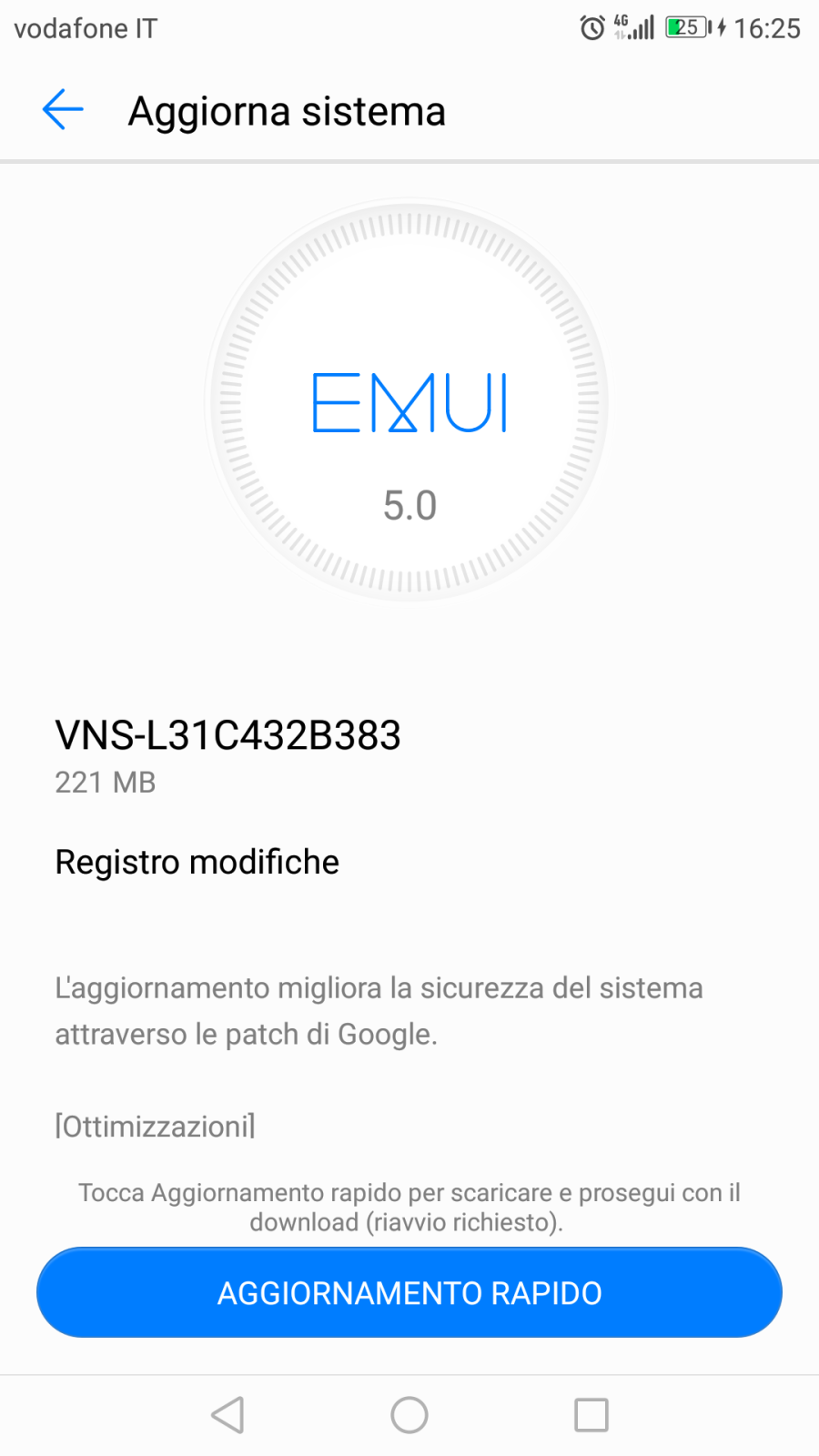This screenshot has height=1456, width=819.
Task: Go back using the blue arrow
Action: pos(63,110)
